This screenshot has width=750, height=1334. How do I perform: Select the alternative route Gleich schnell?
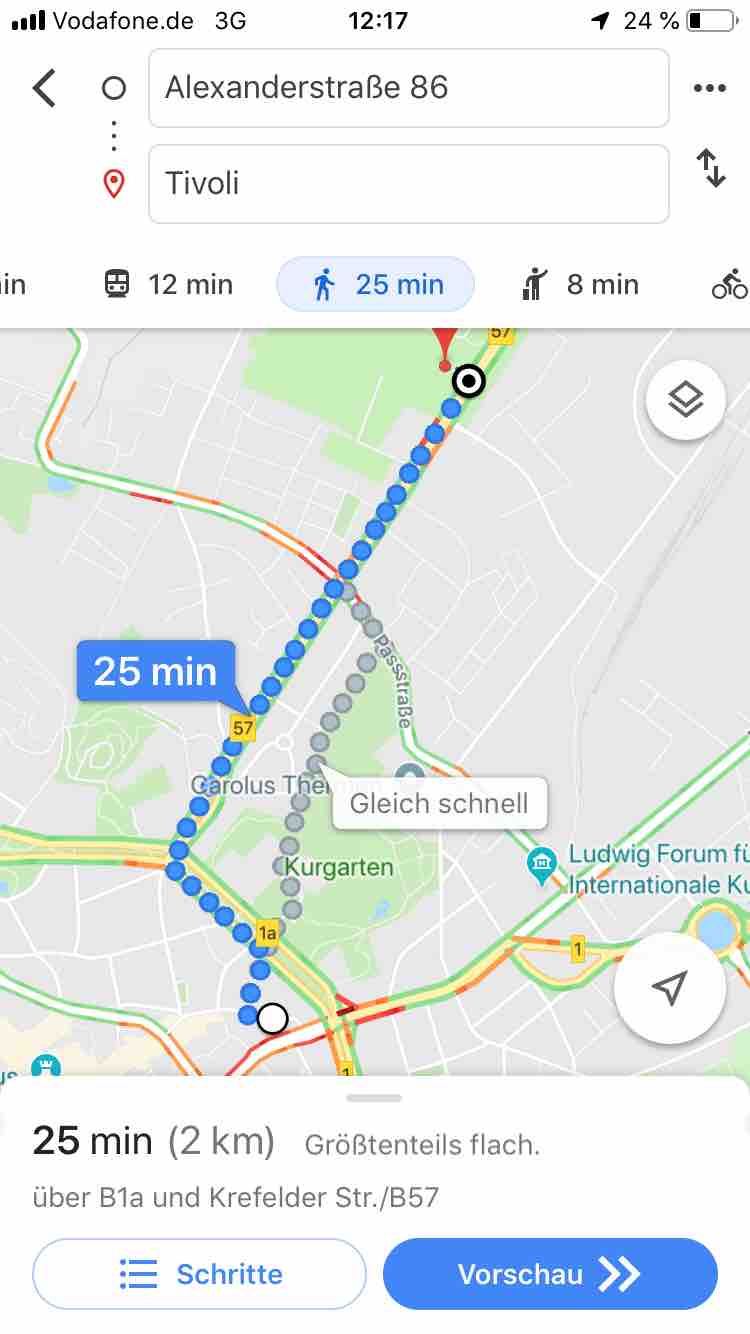439,803
